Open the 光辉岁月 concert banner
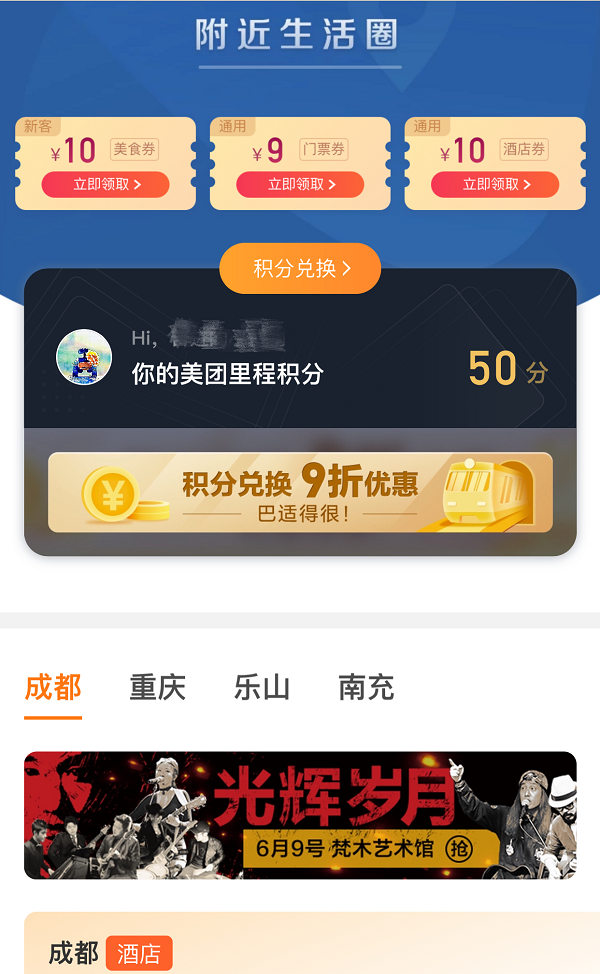This screenshot has width=600, height=974. pyautogui.click(x=300, y=815)
